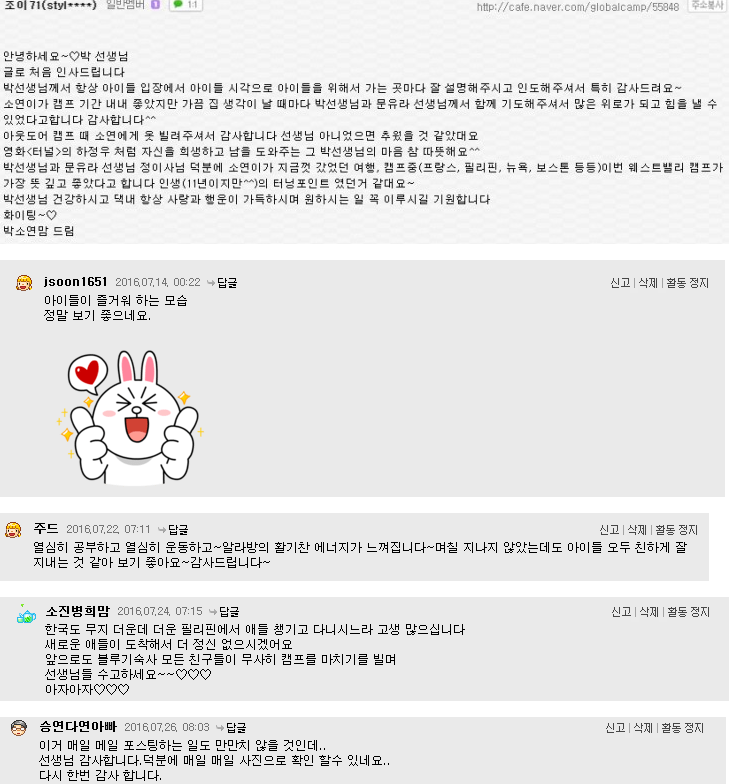The height and width of the screenshot is (784, 729).
Task: Reply to 주드's comment
Action: pyautogui.click(x=177, y=529)
